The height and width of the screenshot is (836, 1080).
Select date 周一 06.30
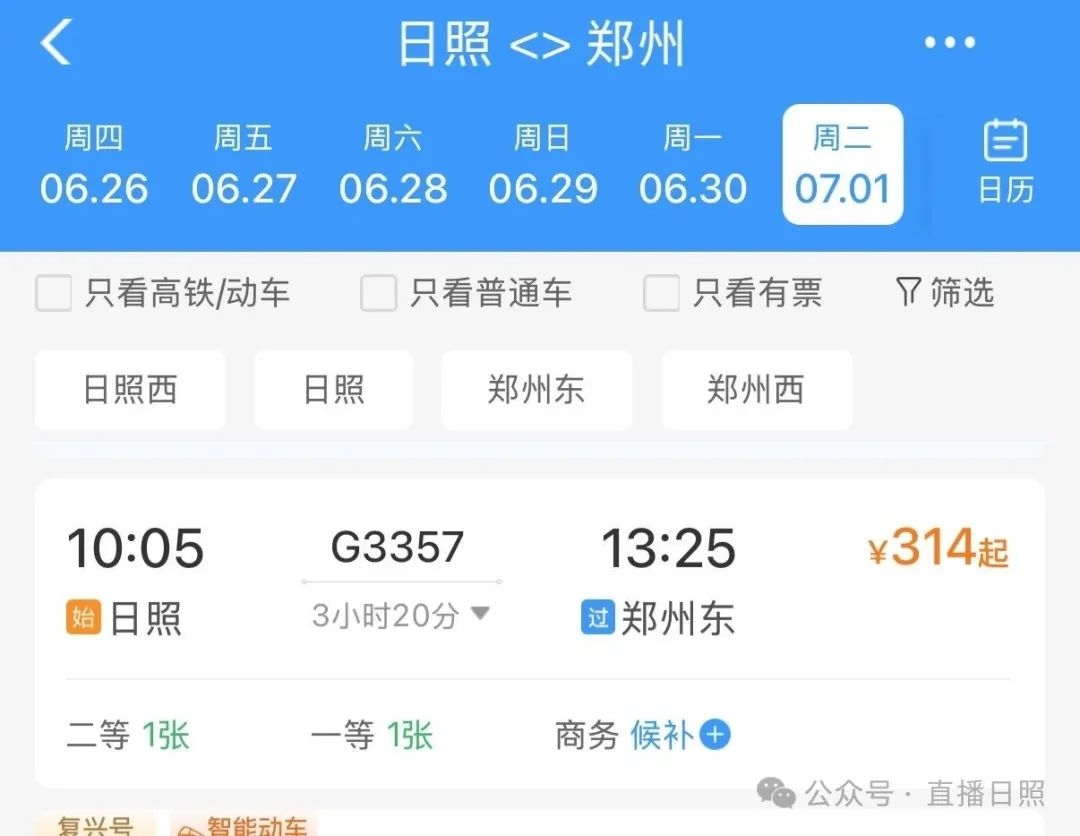pyautogui.click(x=693, y=165)
